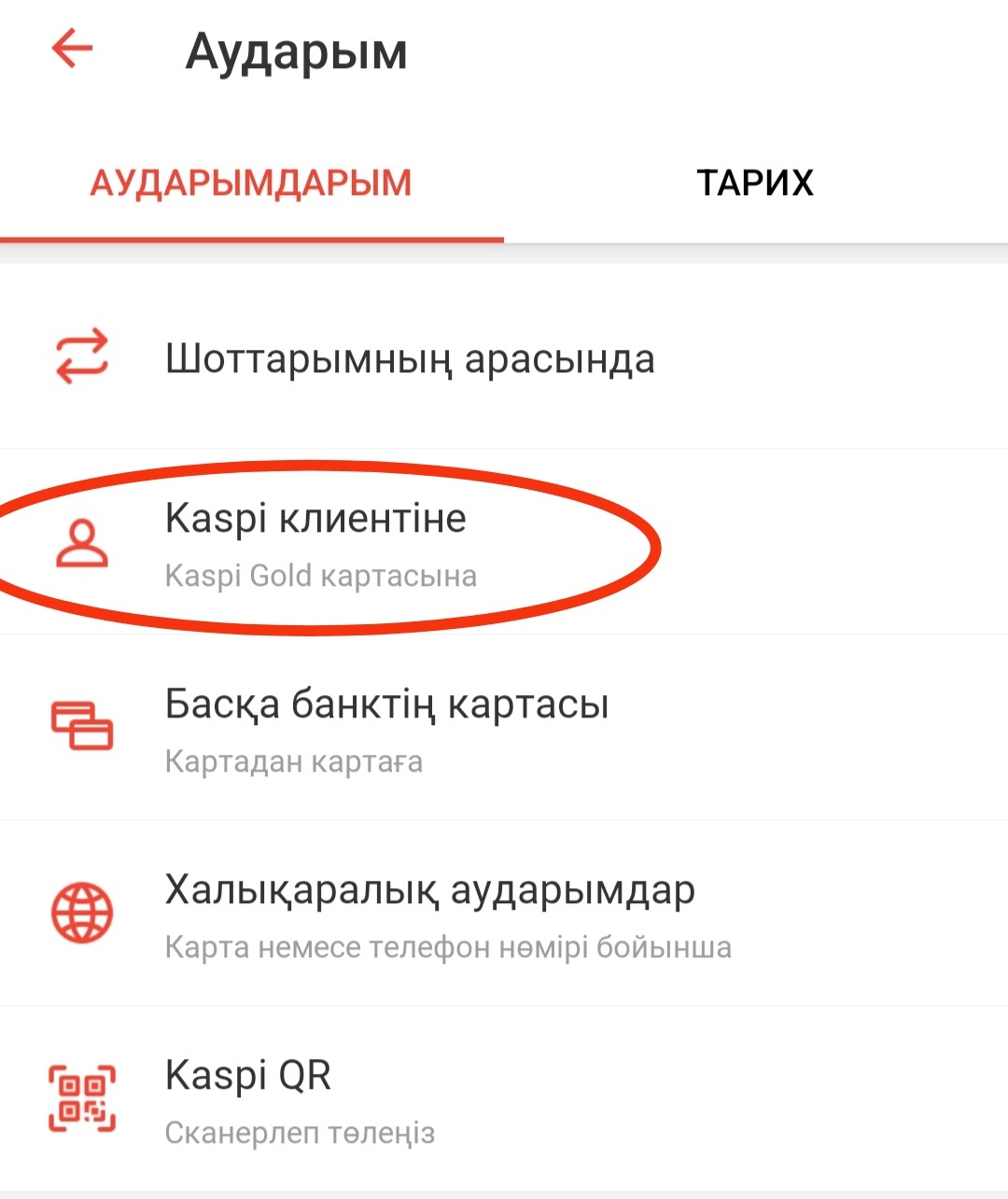The width and height of the screenshot is (1008, 1199).
Task: Switch to the ТАРИХ tab
Action: [x=754, y=183]
